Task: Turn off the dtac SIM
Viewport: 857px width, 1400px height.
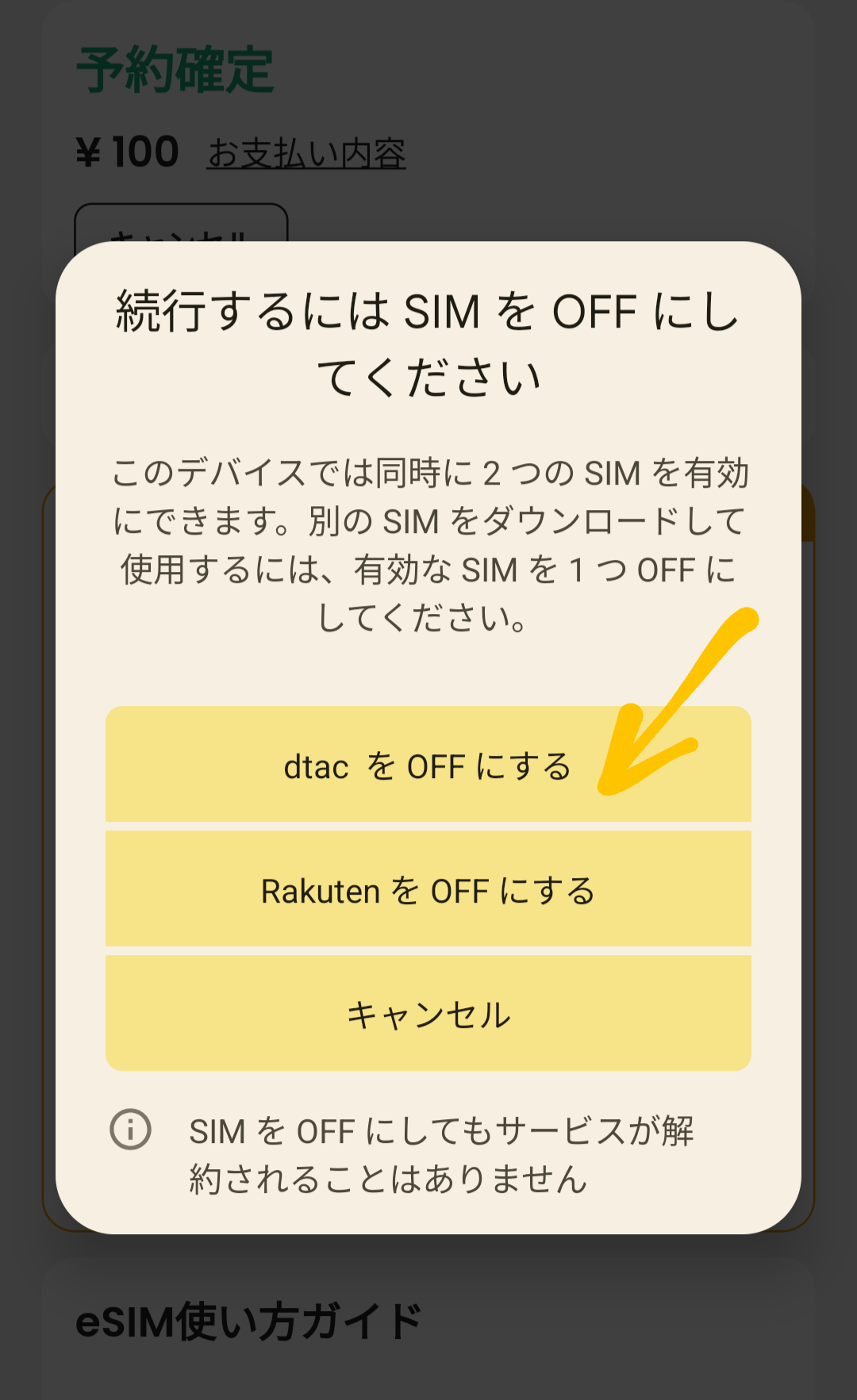Action: click(x=428, y=765)
